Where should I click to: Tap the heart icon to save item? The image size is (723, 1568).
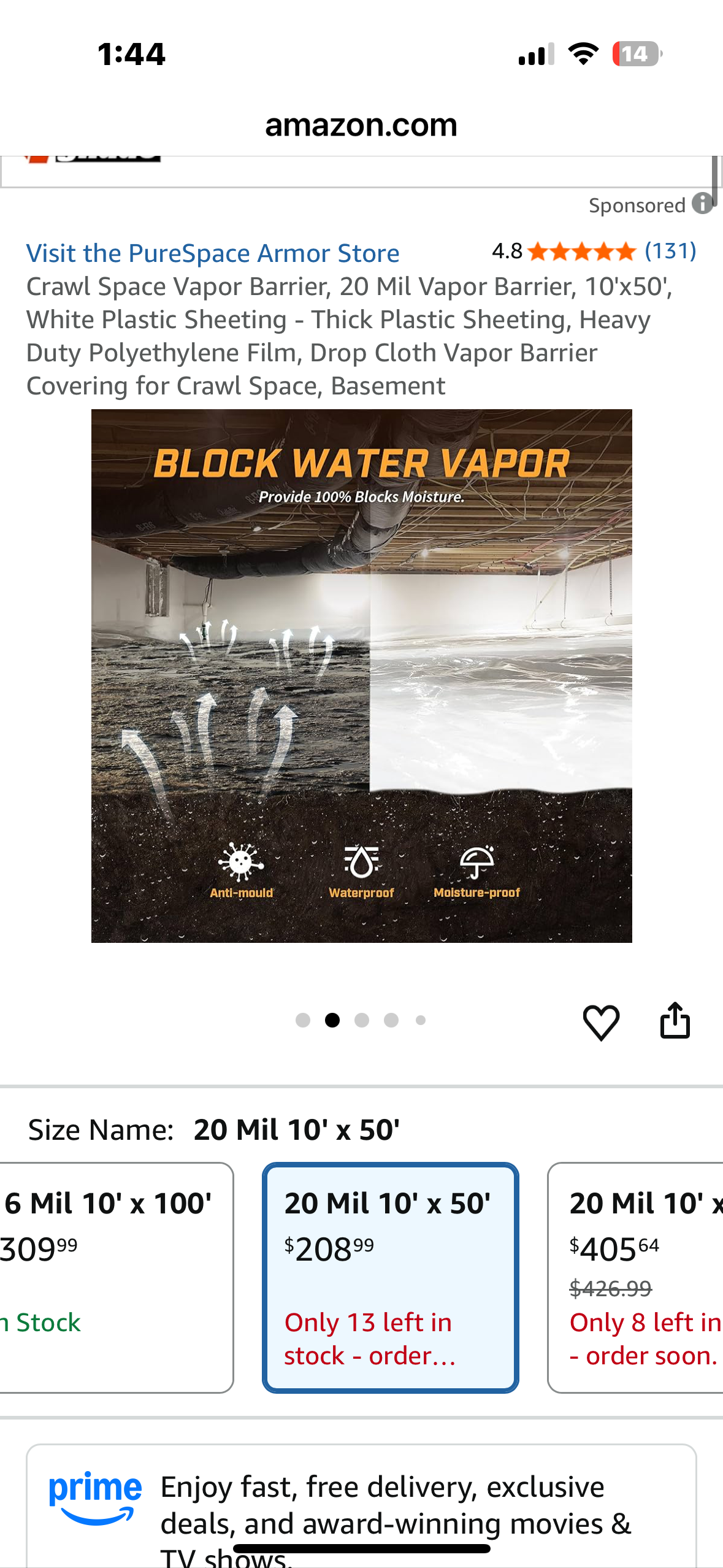[601, 1021]
